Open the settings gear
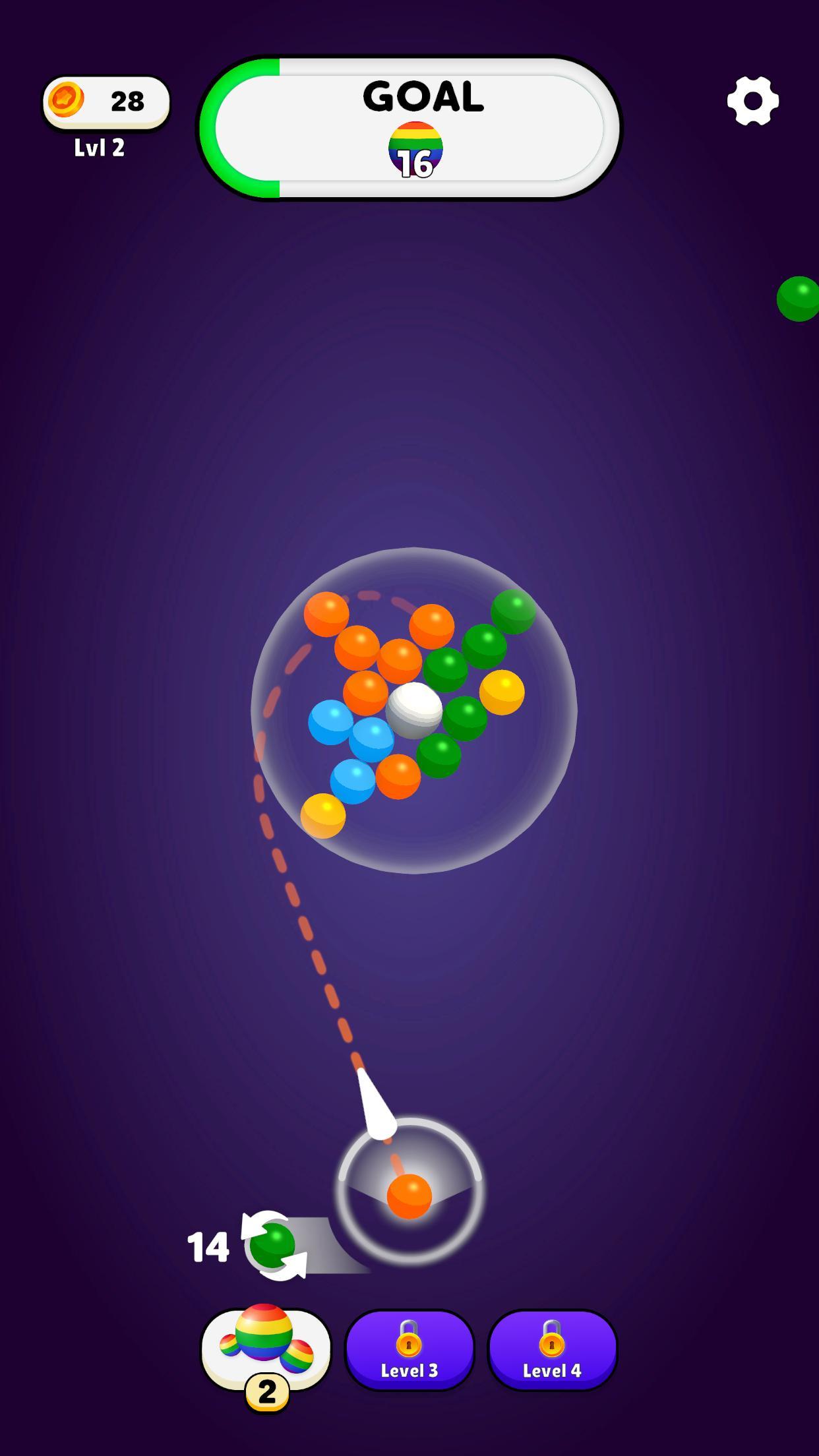 tap(752, 101)
